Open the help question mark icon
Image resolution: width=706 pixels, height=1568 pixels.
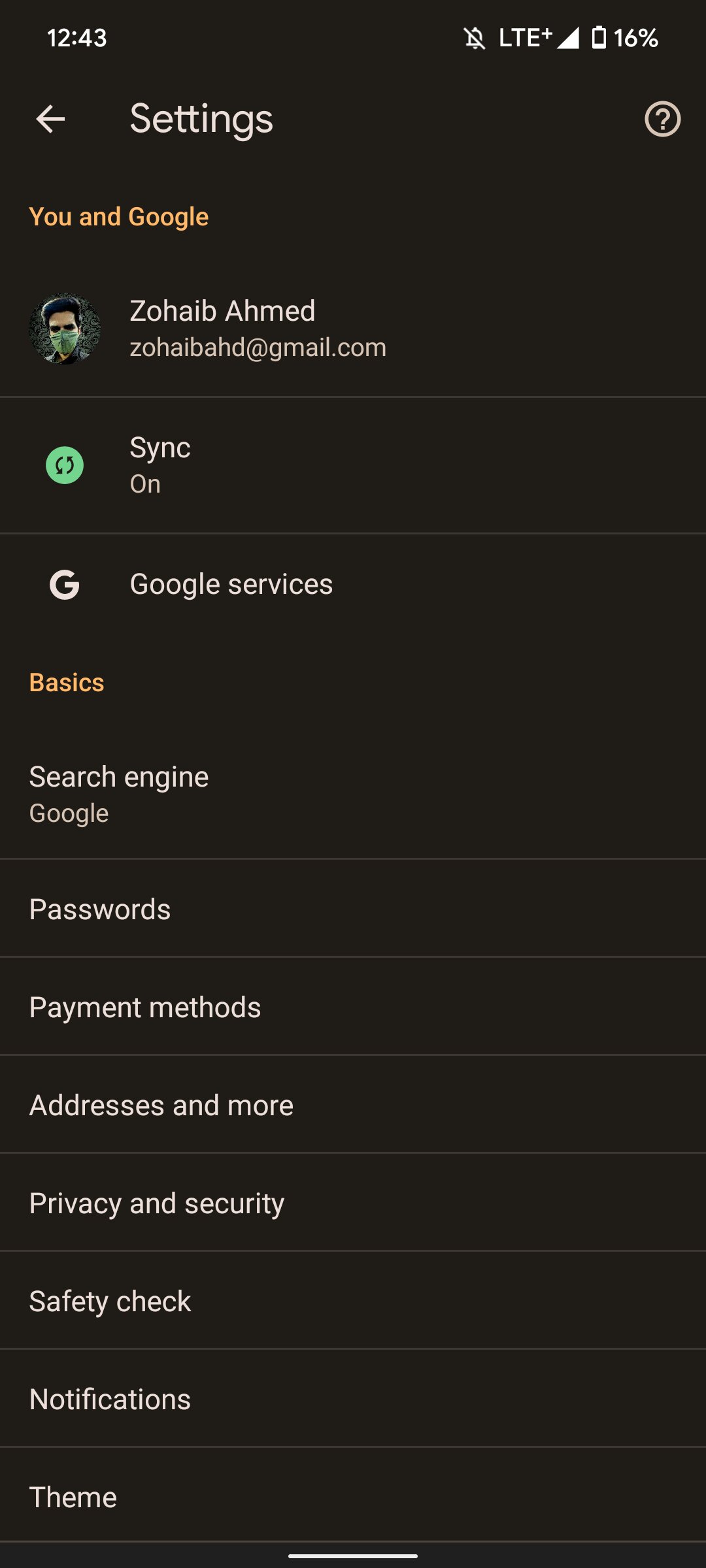click(662, 119)
